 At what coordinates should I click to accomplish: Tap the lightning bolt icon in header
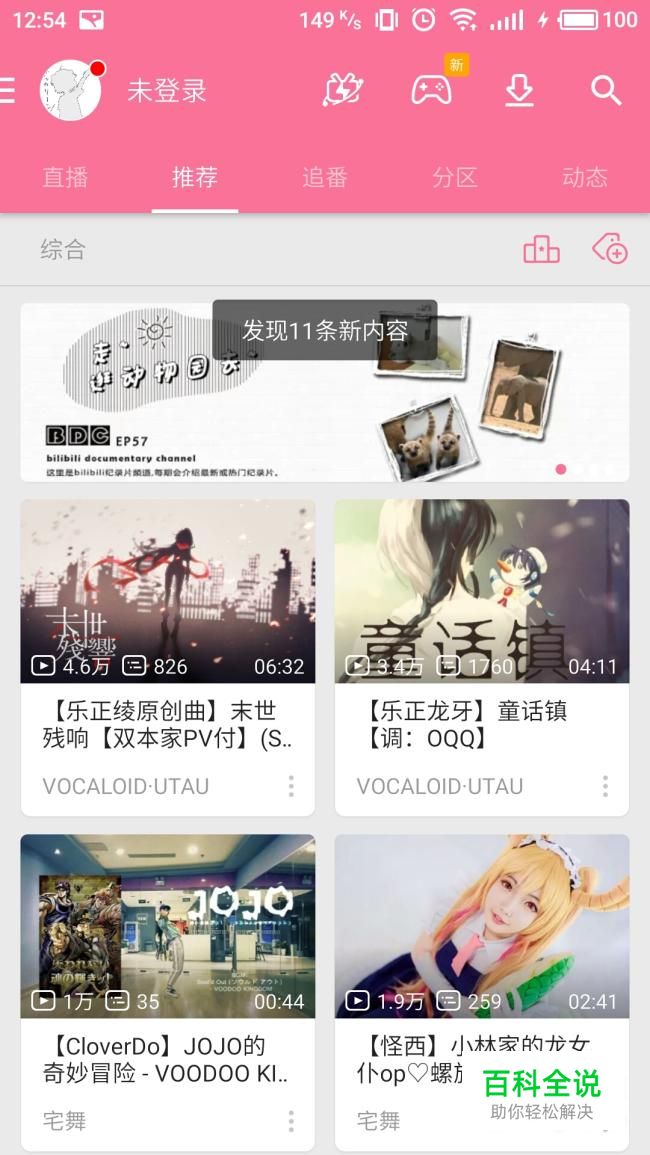342,91
